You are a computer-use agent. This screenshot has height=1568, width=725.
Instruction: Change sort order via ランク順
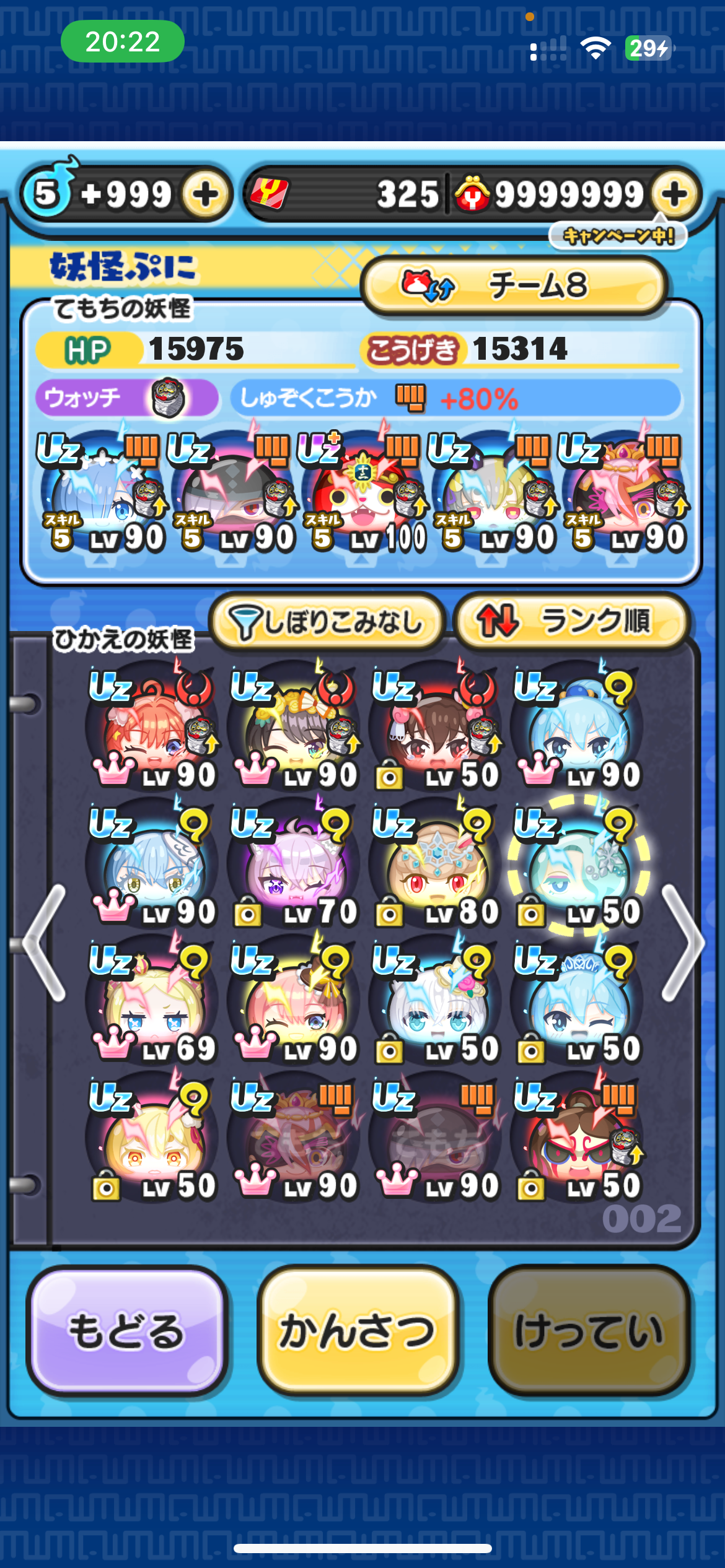click(571, 621)
